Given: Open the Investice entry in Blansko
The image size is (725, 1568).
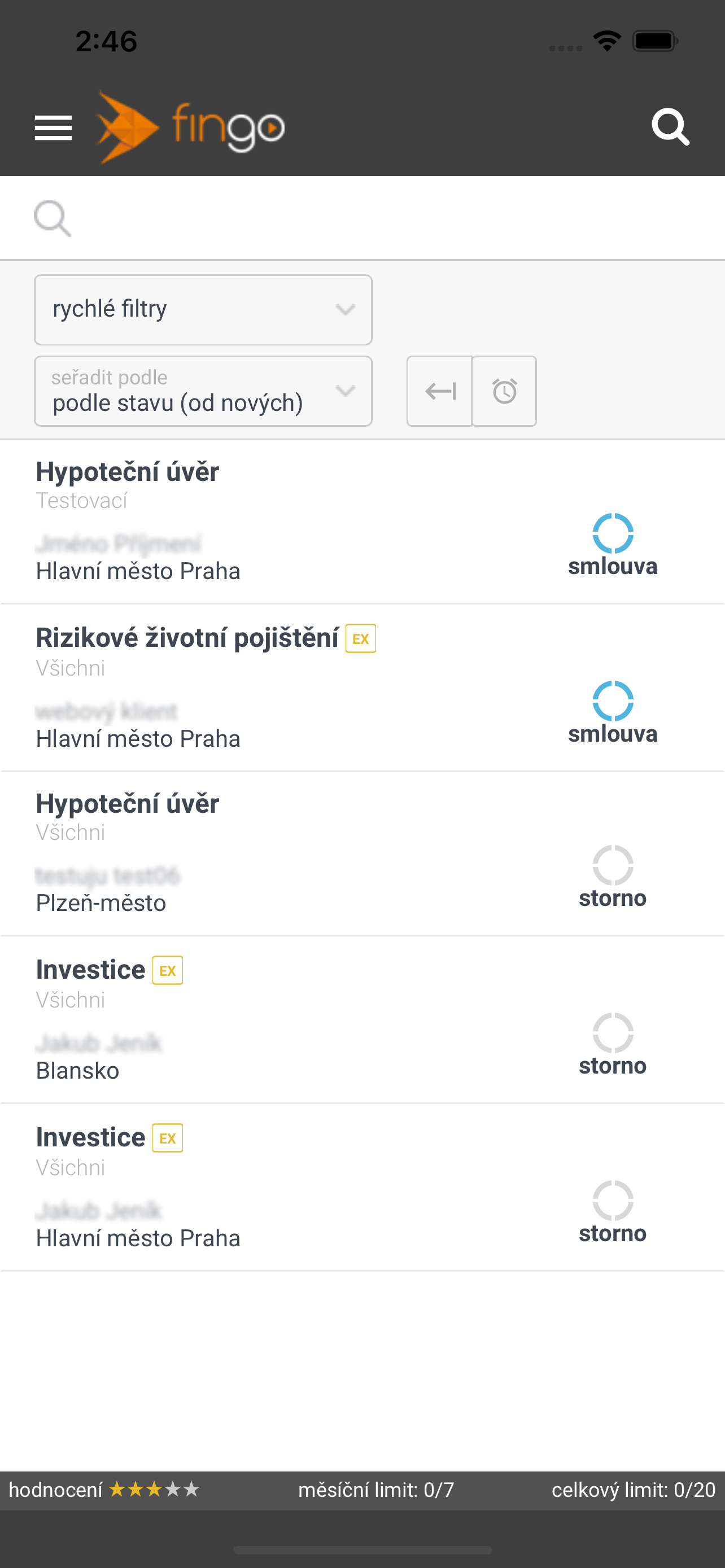Looking at the screenshot, I should tap(362, 1019).
